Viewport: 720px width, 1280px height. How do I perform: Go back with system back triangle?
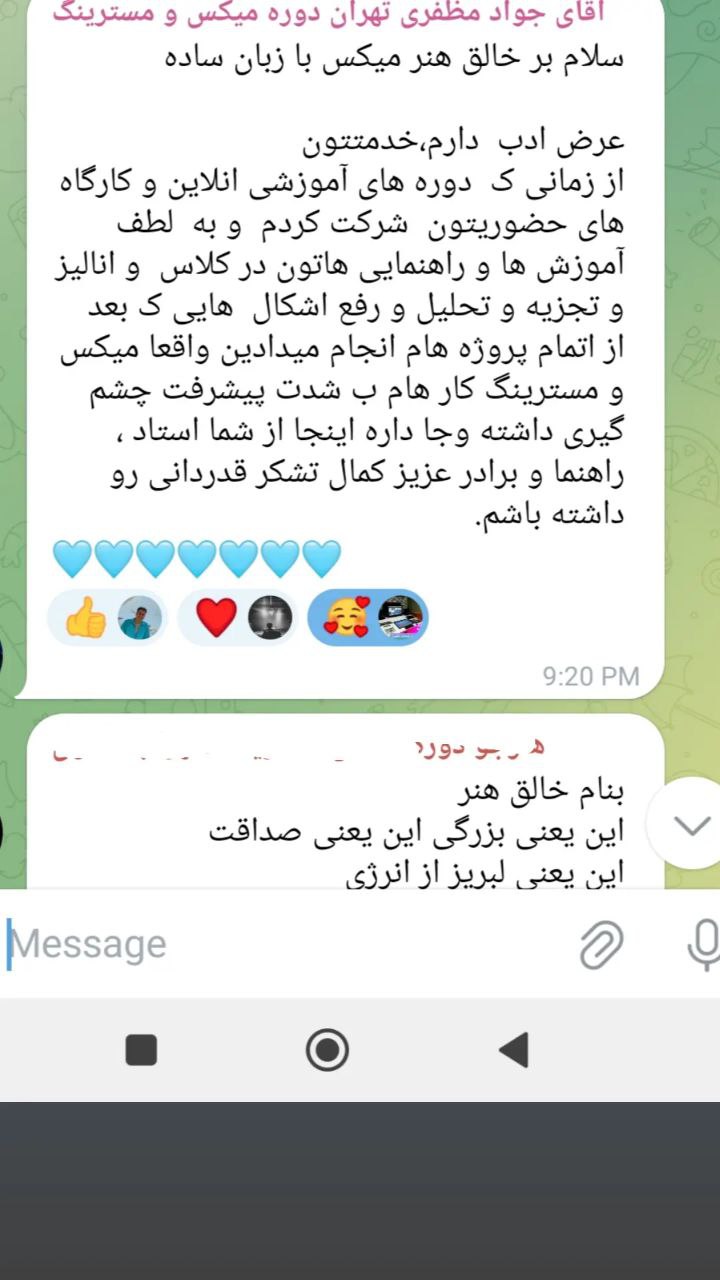tap(513, 1050)
